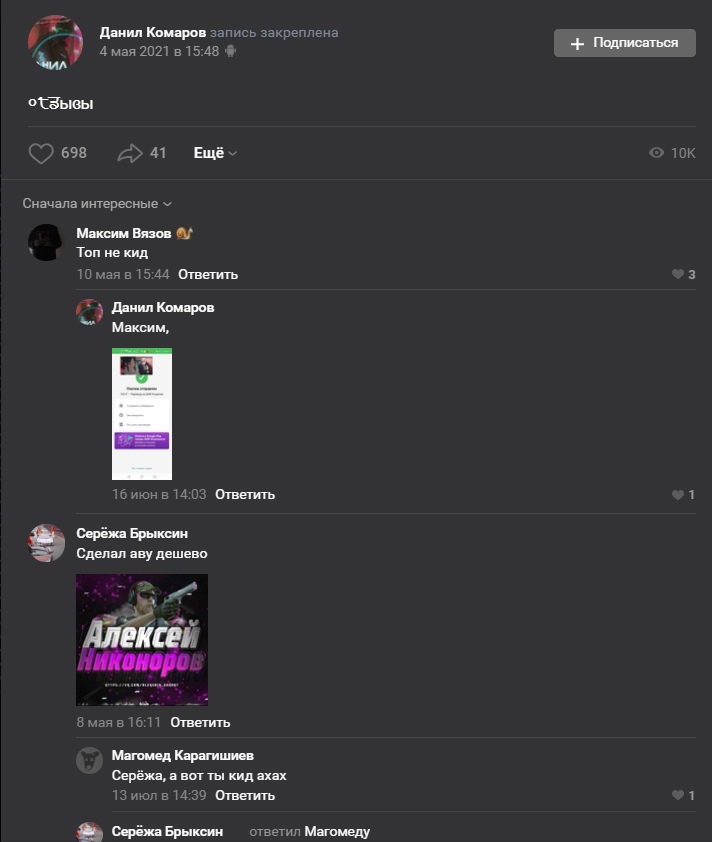Change sorting via Сначала интересные
Viewport: 712px width, 842px height.
(x=97, y=203)
